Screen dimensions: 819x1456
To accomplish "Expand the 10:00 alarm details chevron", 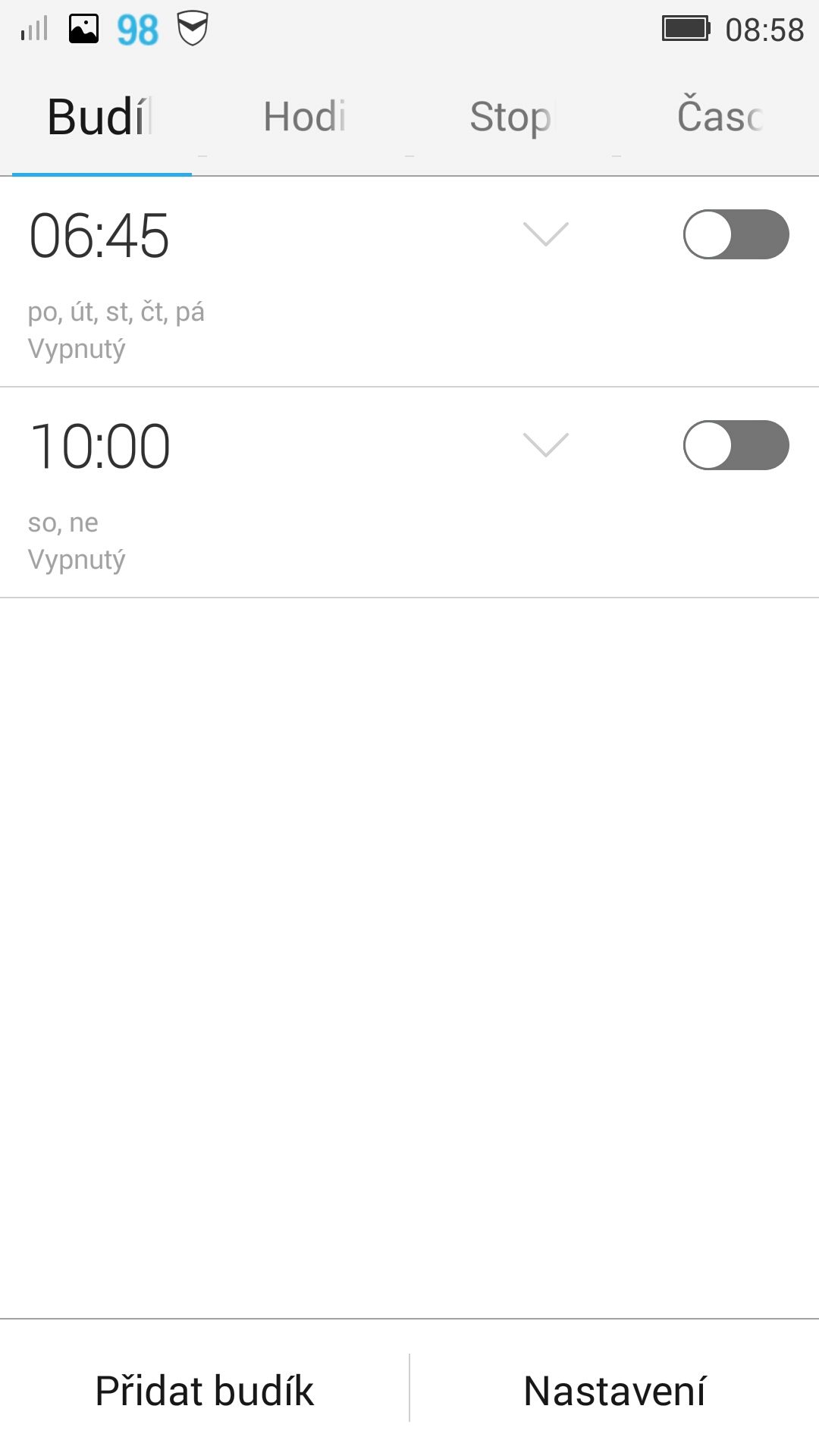I will point(546,445).
